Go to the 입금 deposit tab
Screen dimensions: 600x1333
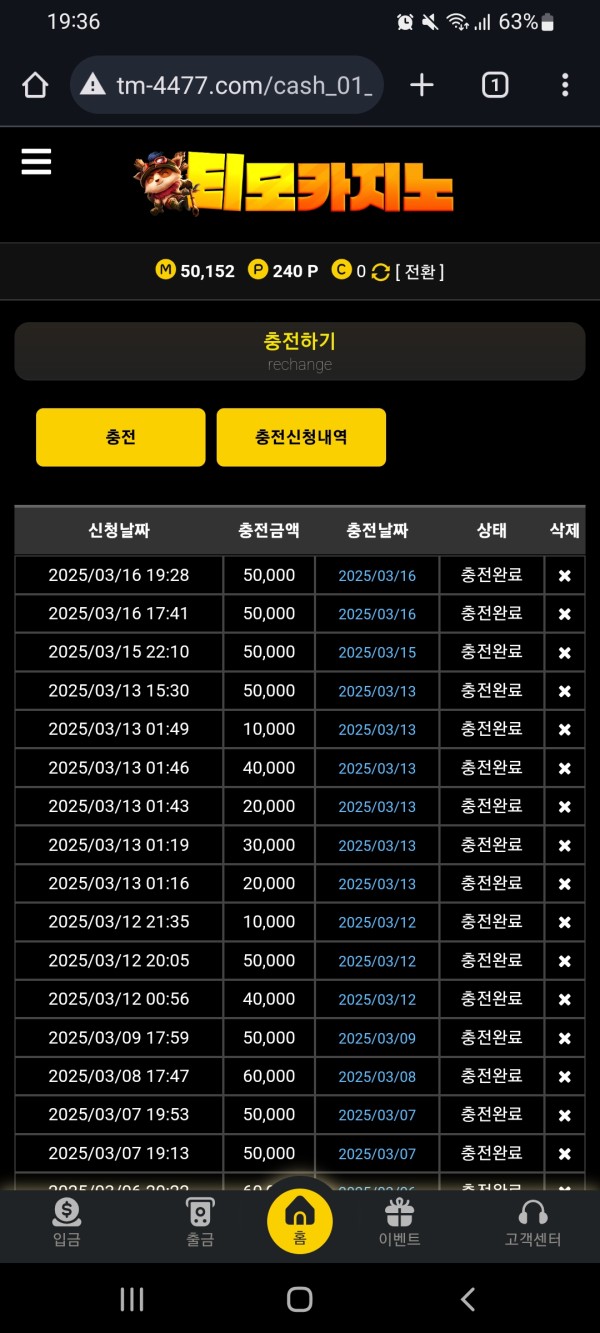[x=66, y=1224]
